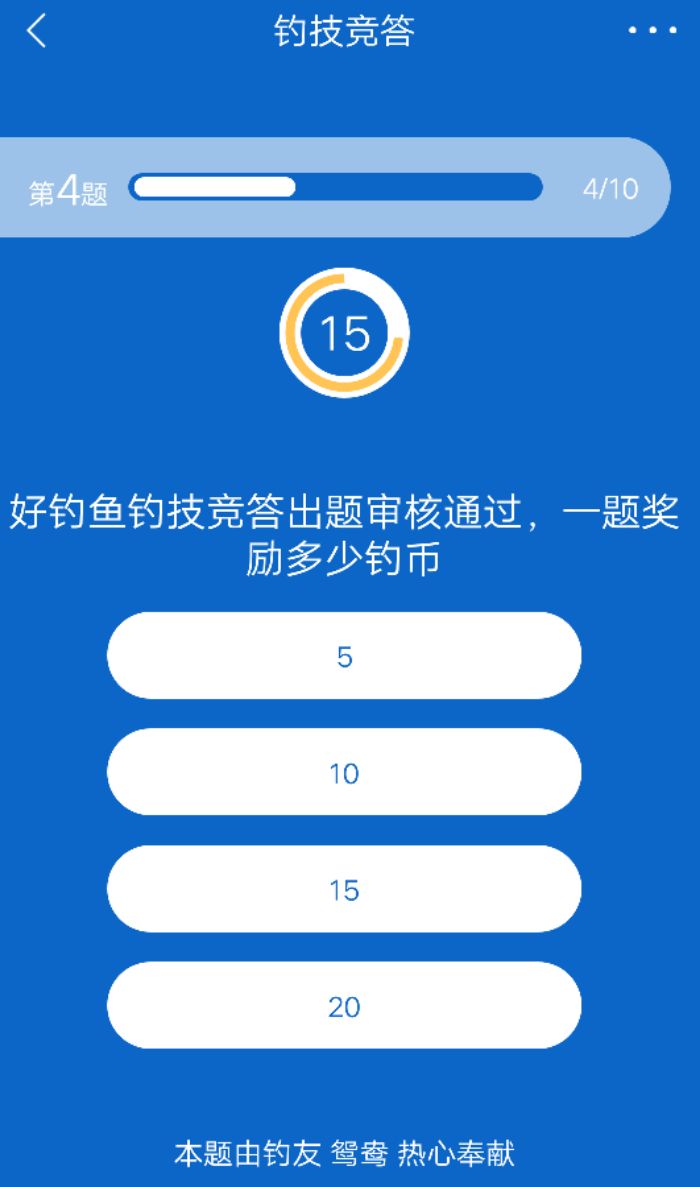Select answer option 5
700x1187 pixels.
click(x=344, y=656)
